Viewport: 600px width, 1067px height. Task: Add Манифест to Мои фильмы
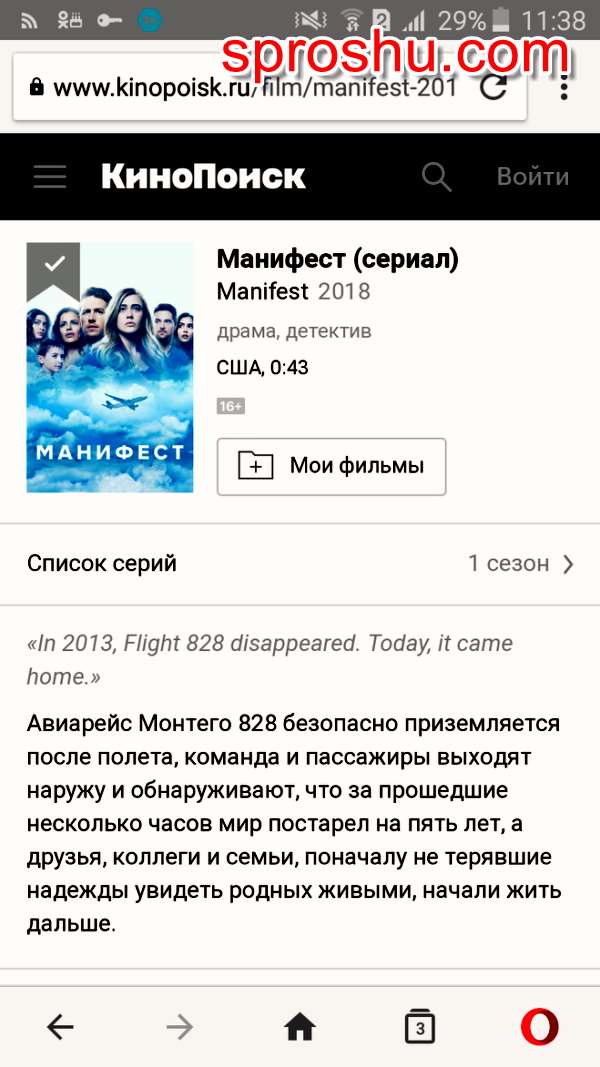331,466
